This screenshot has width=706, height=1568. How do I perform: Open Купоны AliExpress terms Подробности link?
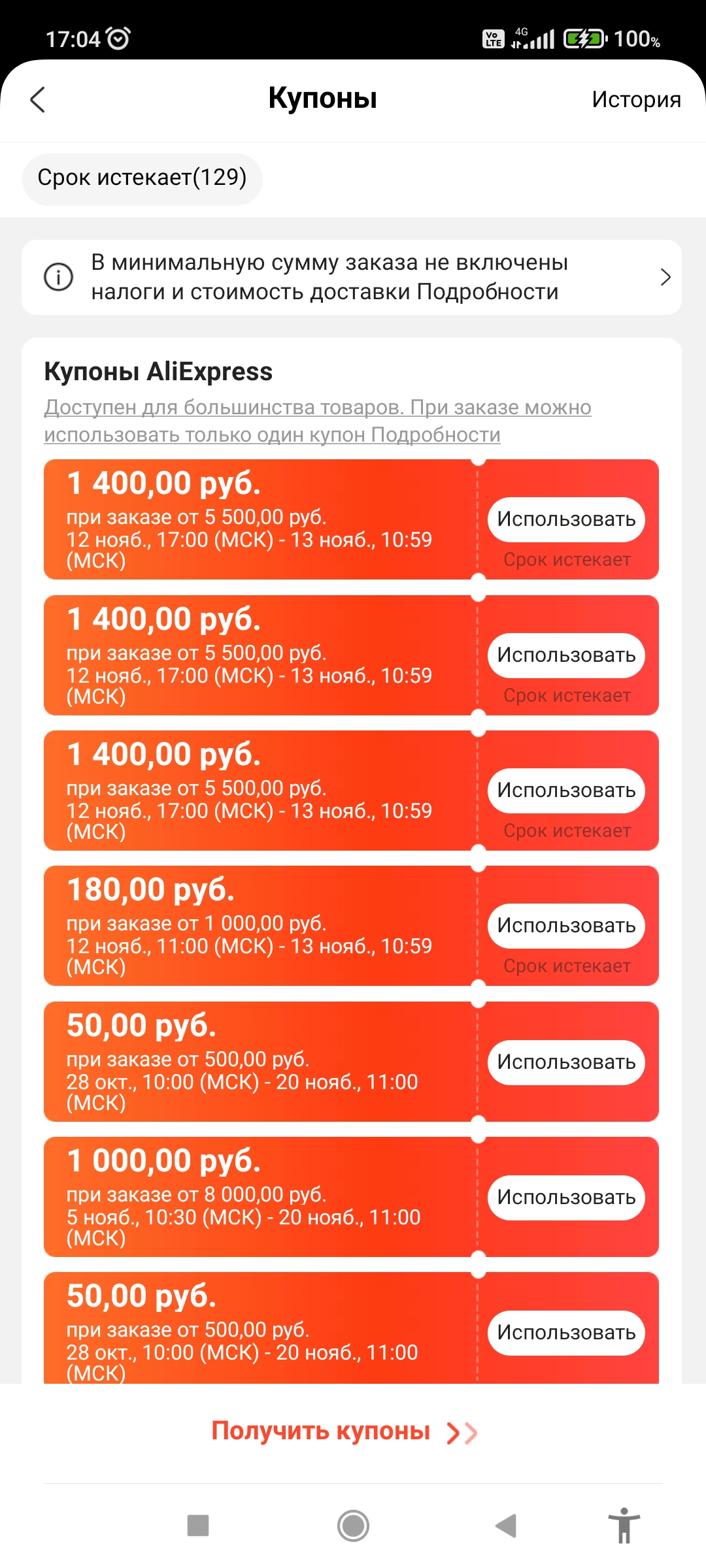tap(435, 434)
